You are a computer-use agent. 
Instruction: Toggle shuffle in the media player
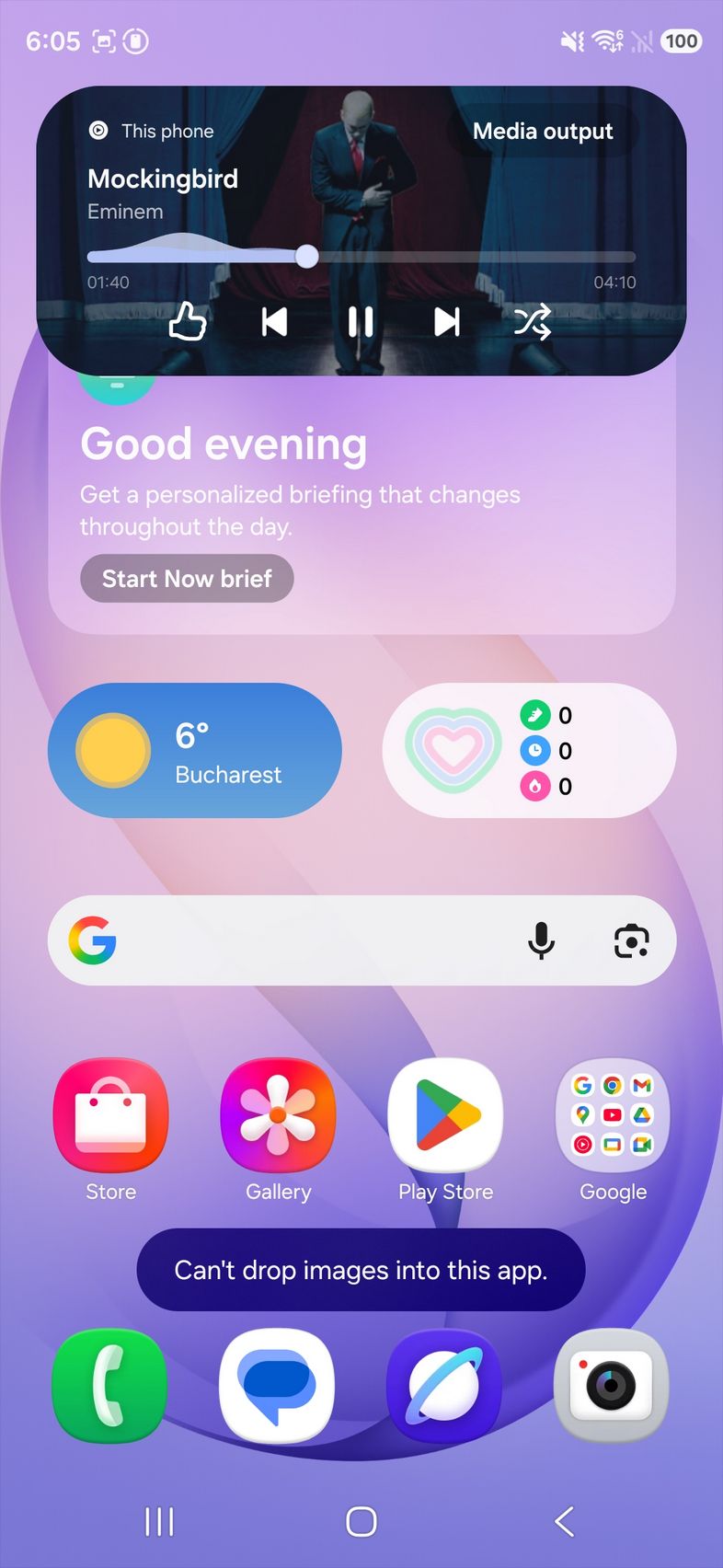(533, 322)
